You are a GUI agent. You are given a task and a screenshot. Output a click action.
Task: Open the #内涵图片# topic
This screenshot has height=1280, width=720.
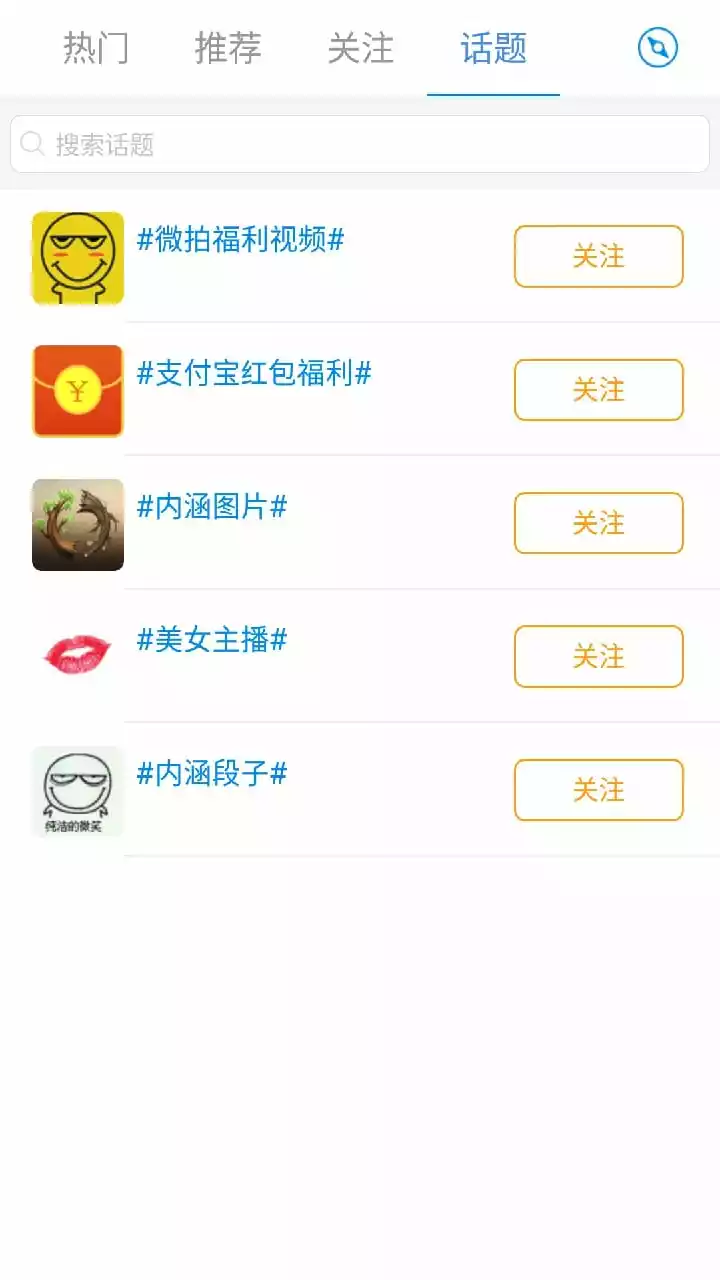212,507
